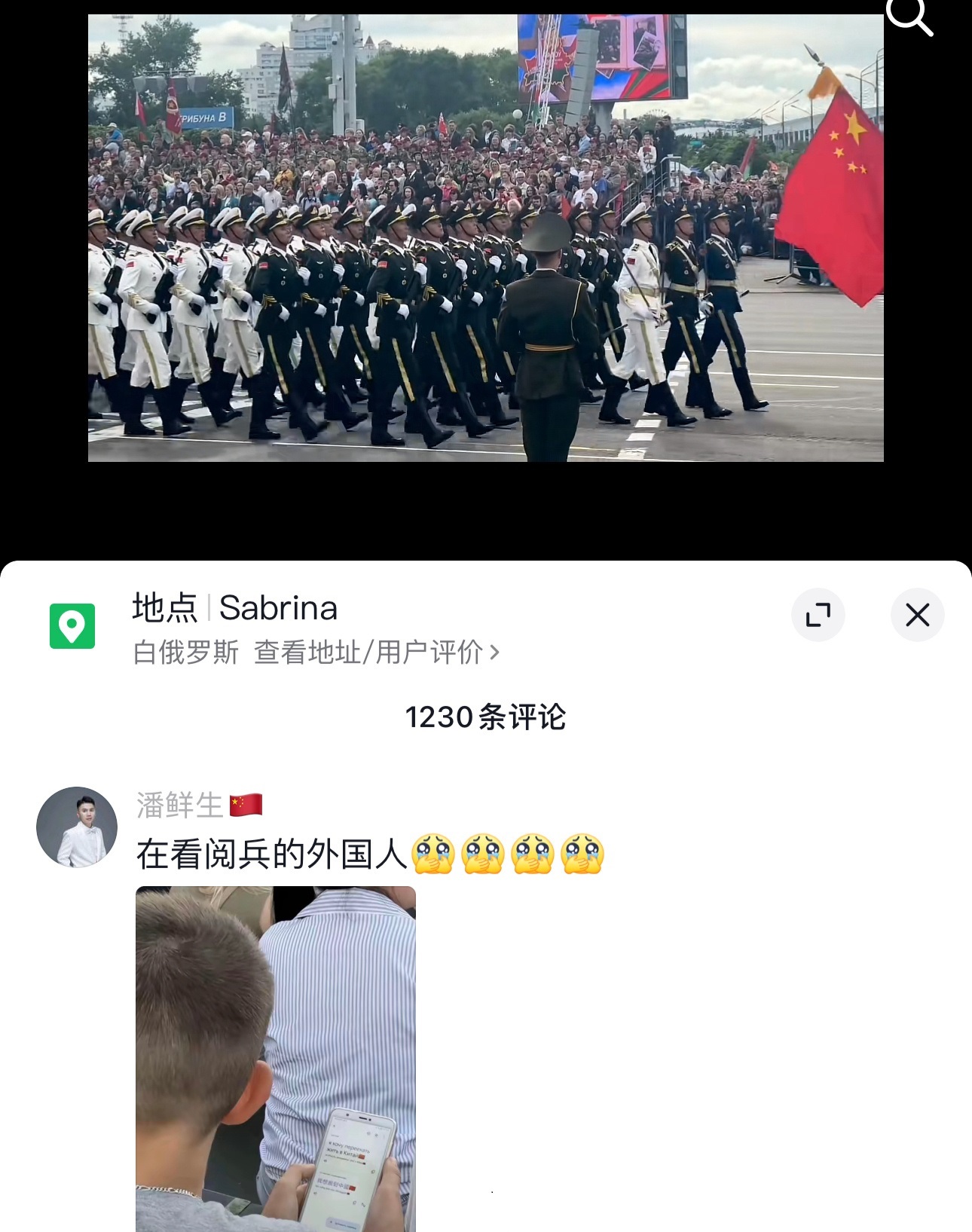972x1232 pixels.
Task: Open the 潘鲜生 username
Action: coord(180,806)
